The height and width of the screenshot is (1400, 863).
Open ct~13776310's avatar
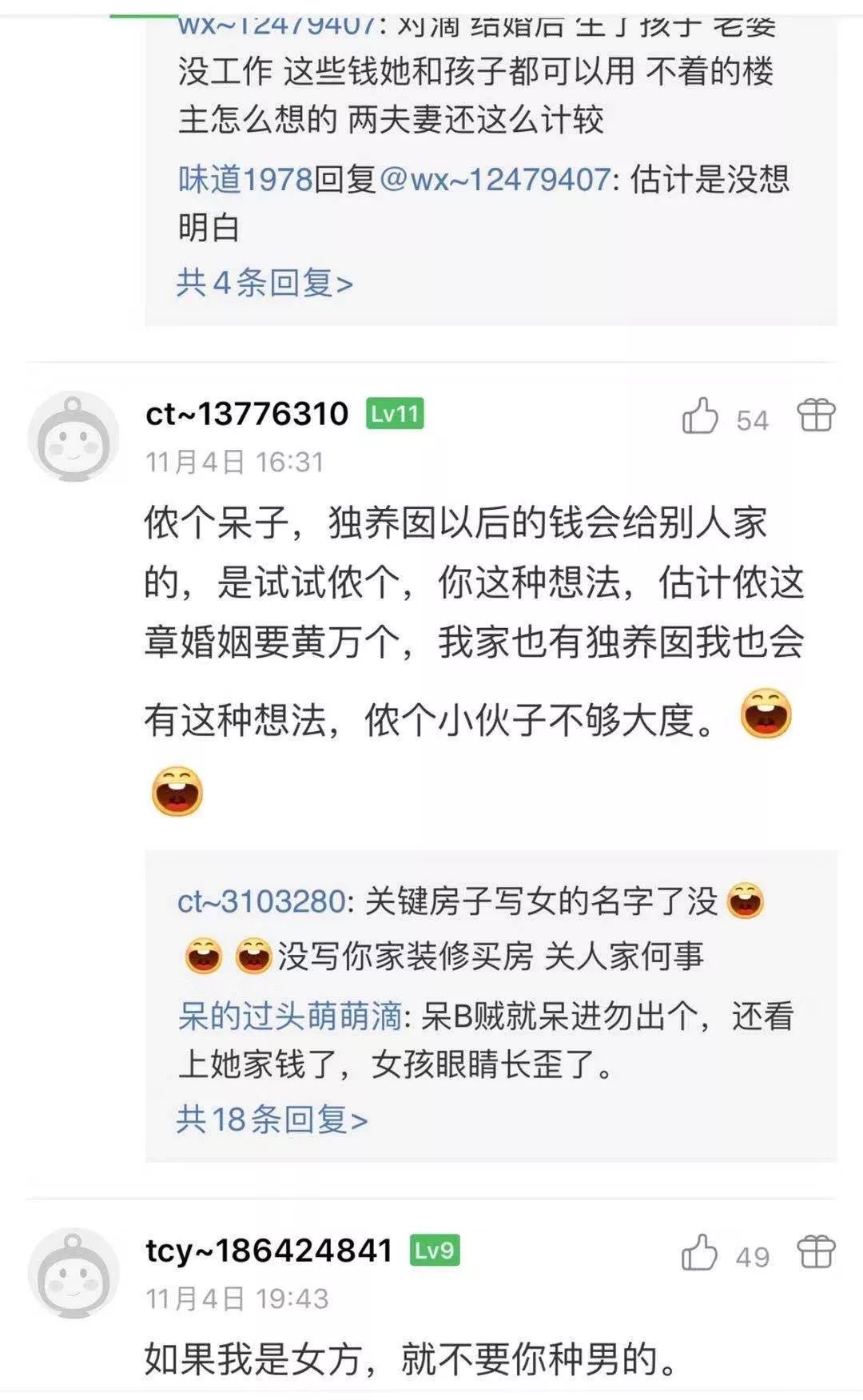pos(74,436)
